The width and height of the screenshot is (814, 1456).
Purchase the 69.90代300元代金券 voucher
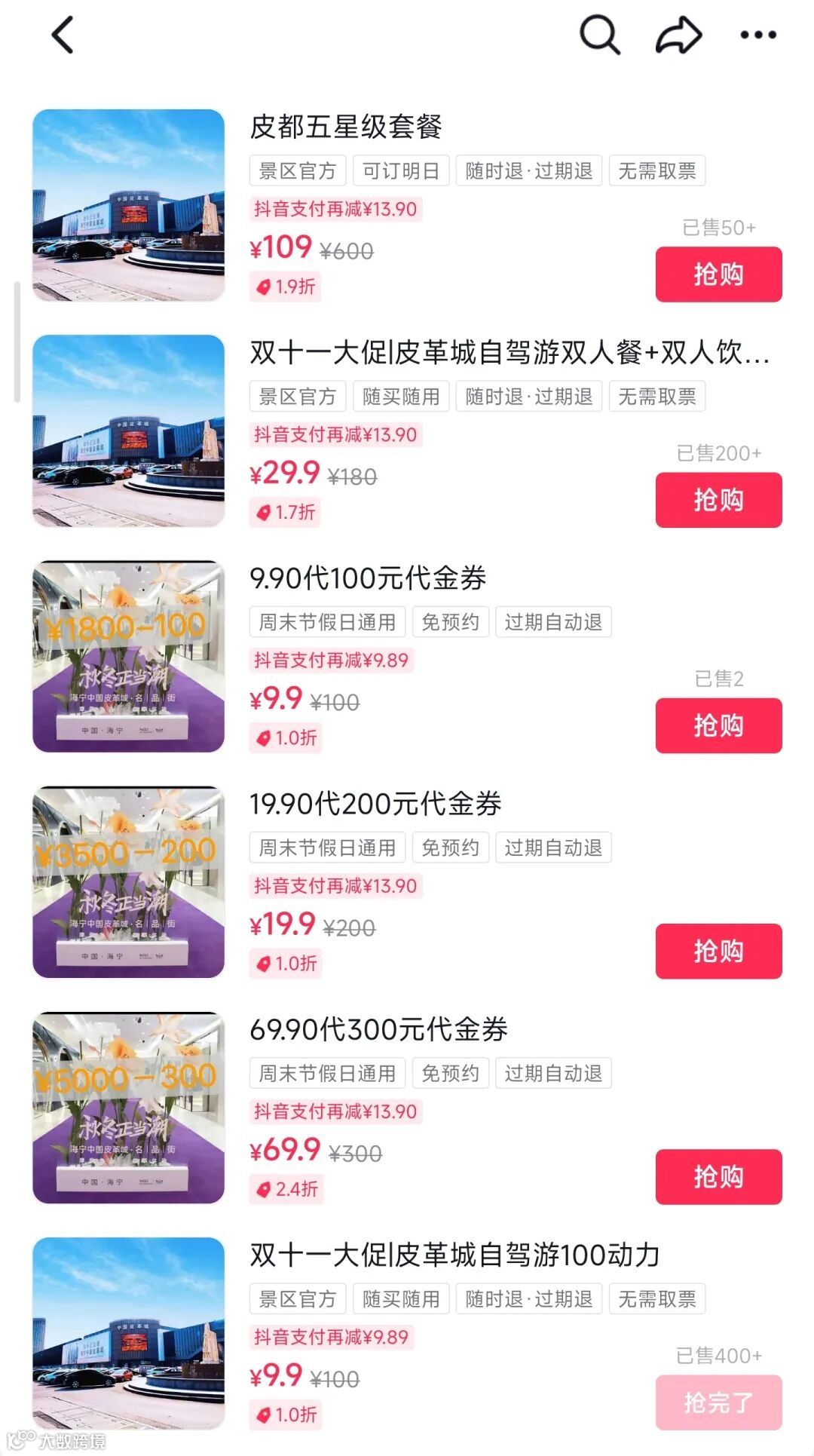[718, 1176]
